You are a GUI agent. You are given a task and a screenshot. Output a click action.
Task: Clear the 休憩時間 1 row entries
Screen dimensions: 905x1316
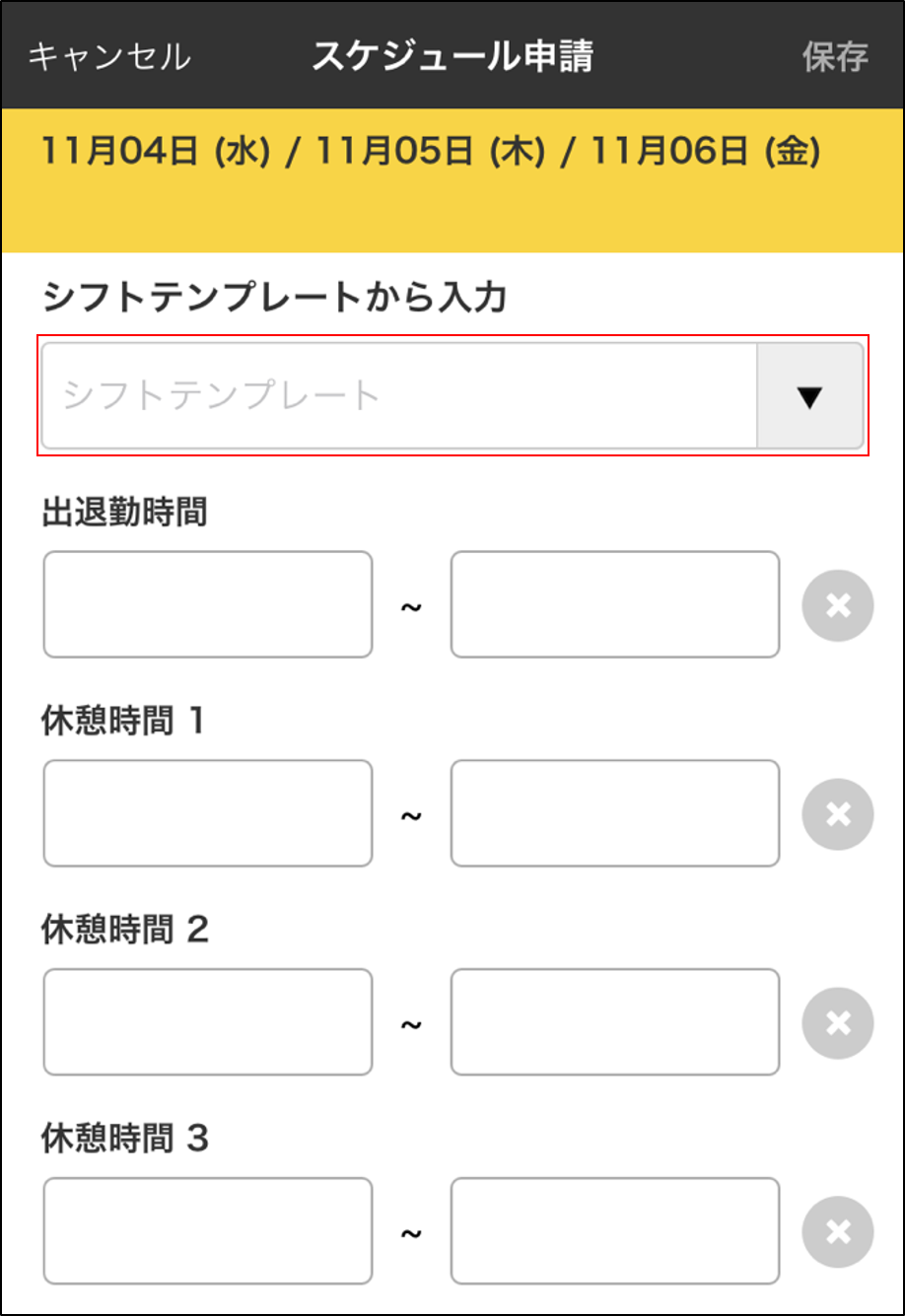[x=837, y=813]
